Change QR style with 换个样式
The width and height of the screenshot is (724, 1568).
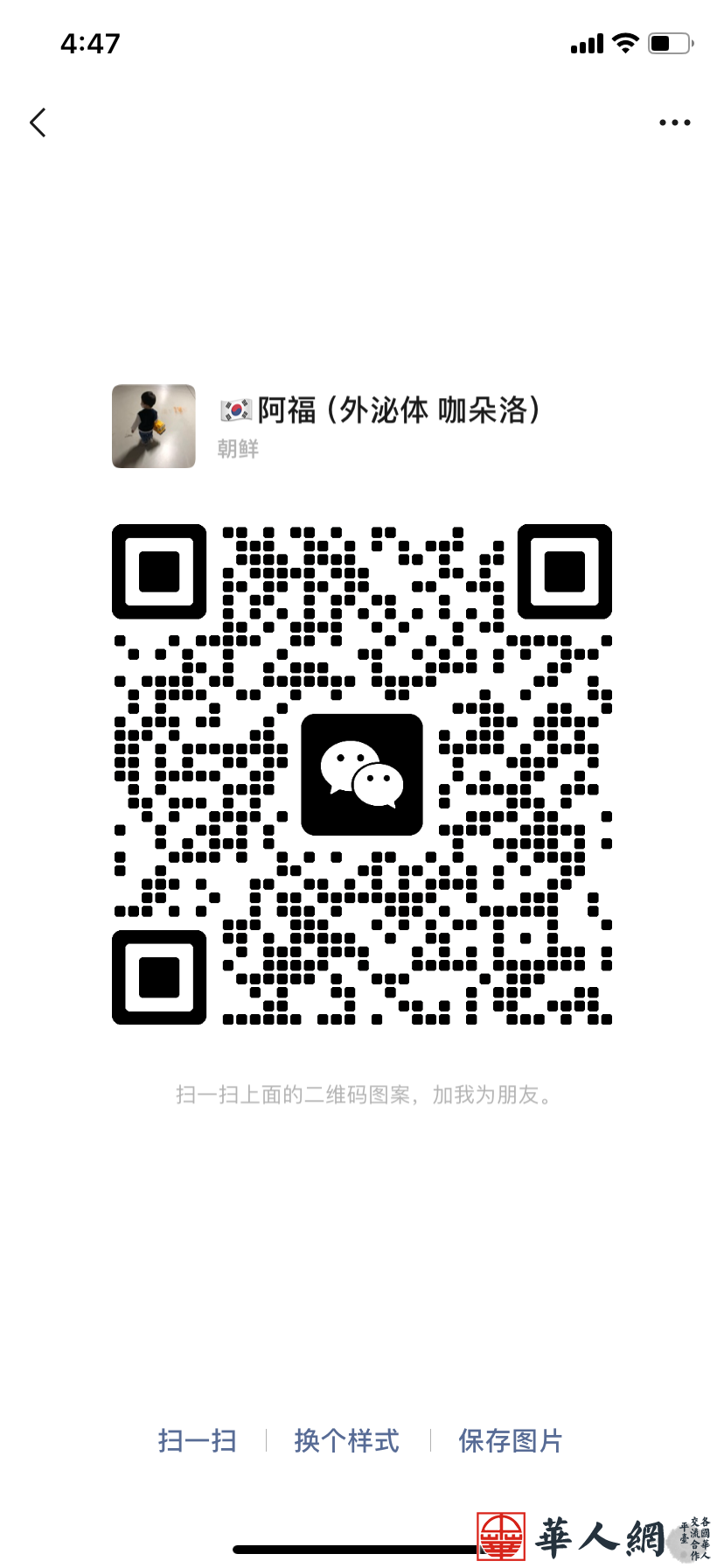point(347,1440)
